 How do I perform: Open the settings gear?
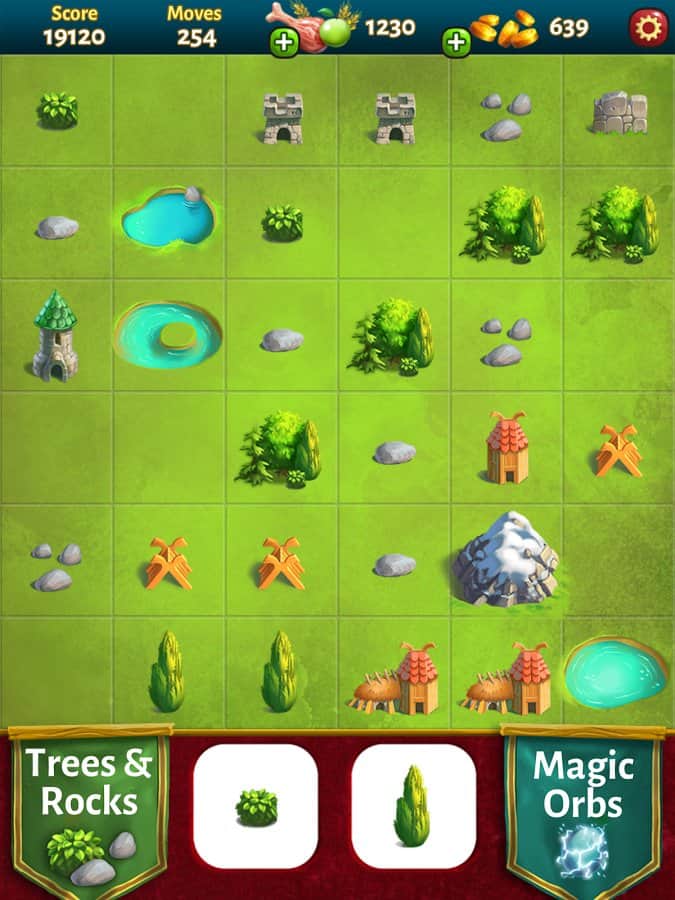tap(648, 27)
